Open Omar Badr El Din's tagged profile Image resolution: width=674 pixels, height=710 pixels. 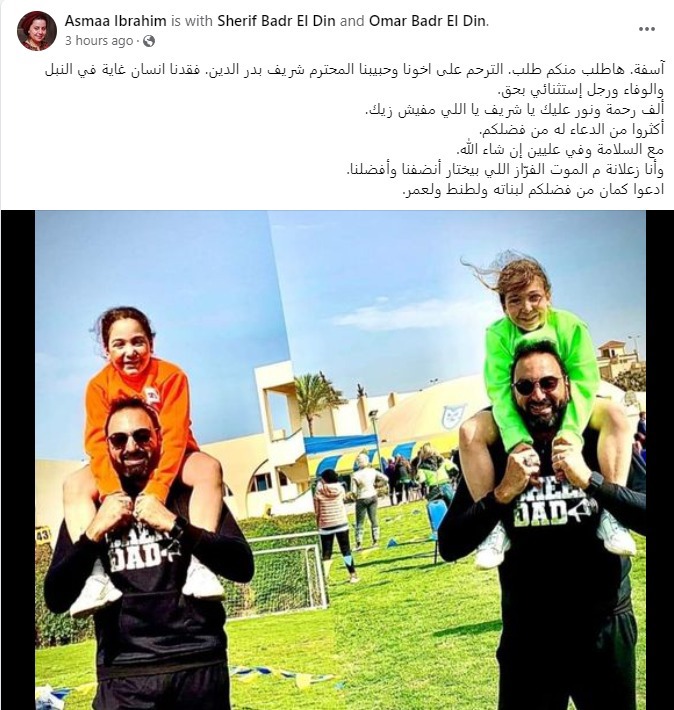click(x=429, y=21)
